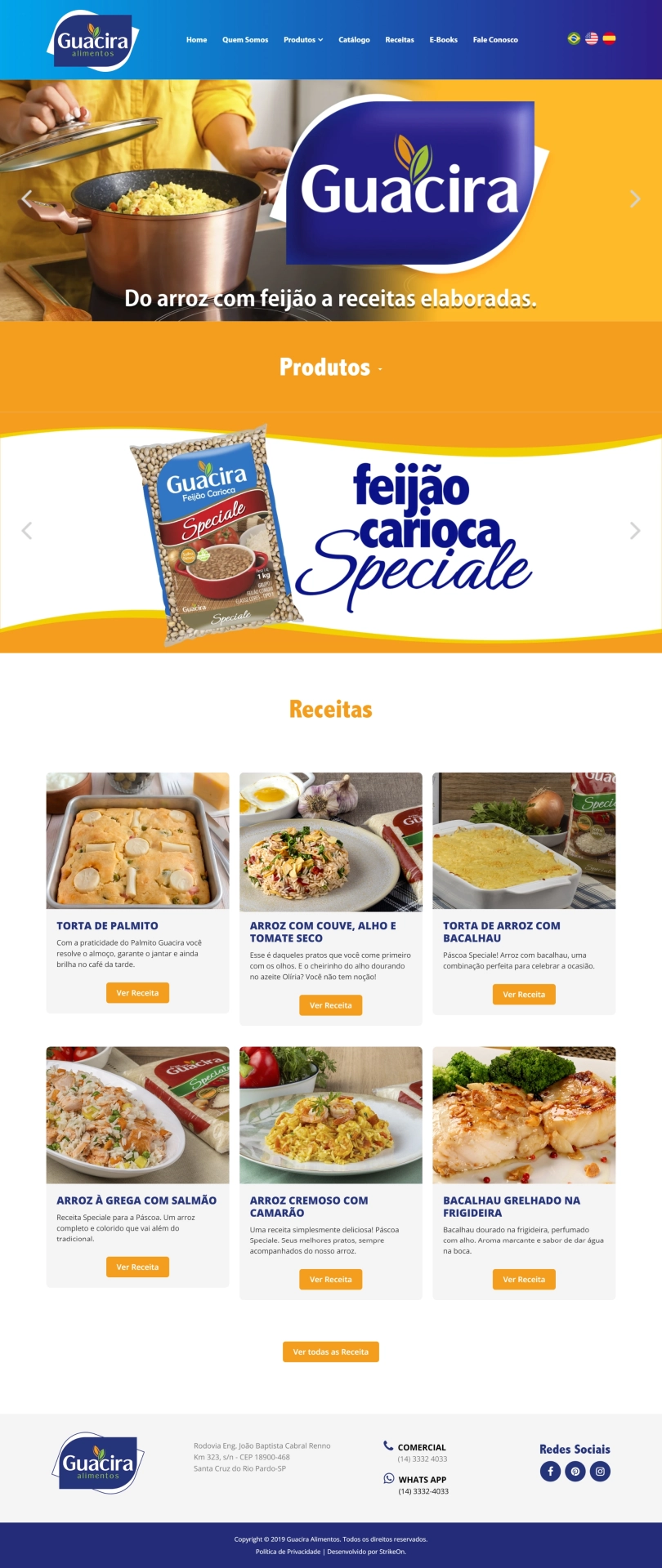Image resolution: width=662 pixels, height=1568 pixels.
Task: Click Ver Receita for Torta de Palmito
Action: tap(137, 991)
